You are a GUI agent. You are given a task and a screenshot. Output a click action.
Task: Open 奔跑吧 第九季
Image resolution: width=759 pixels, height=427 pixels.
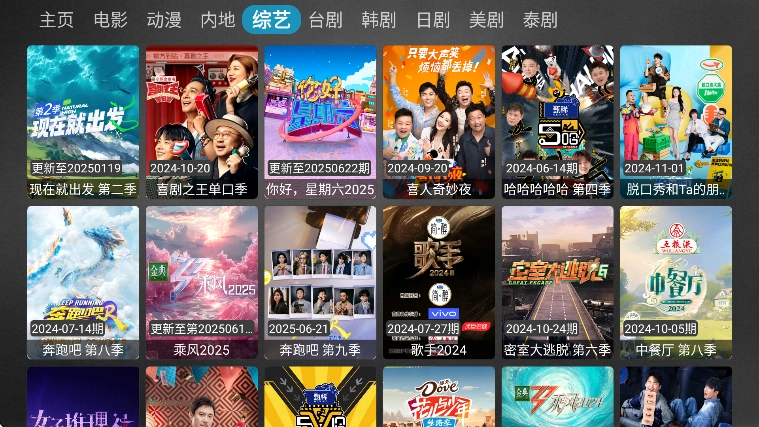point(320,282)
